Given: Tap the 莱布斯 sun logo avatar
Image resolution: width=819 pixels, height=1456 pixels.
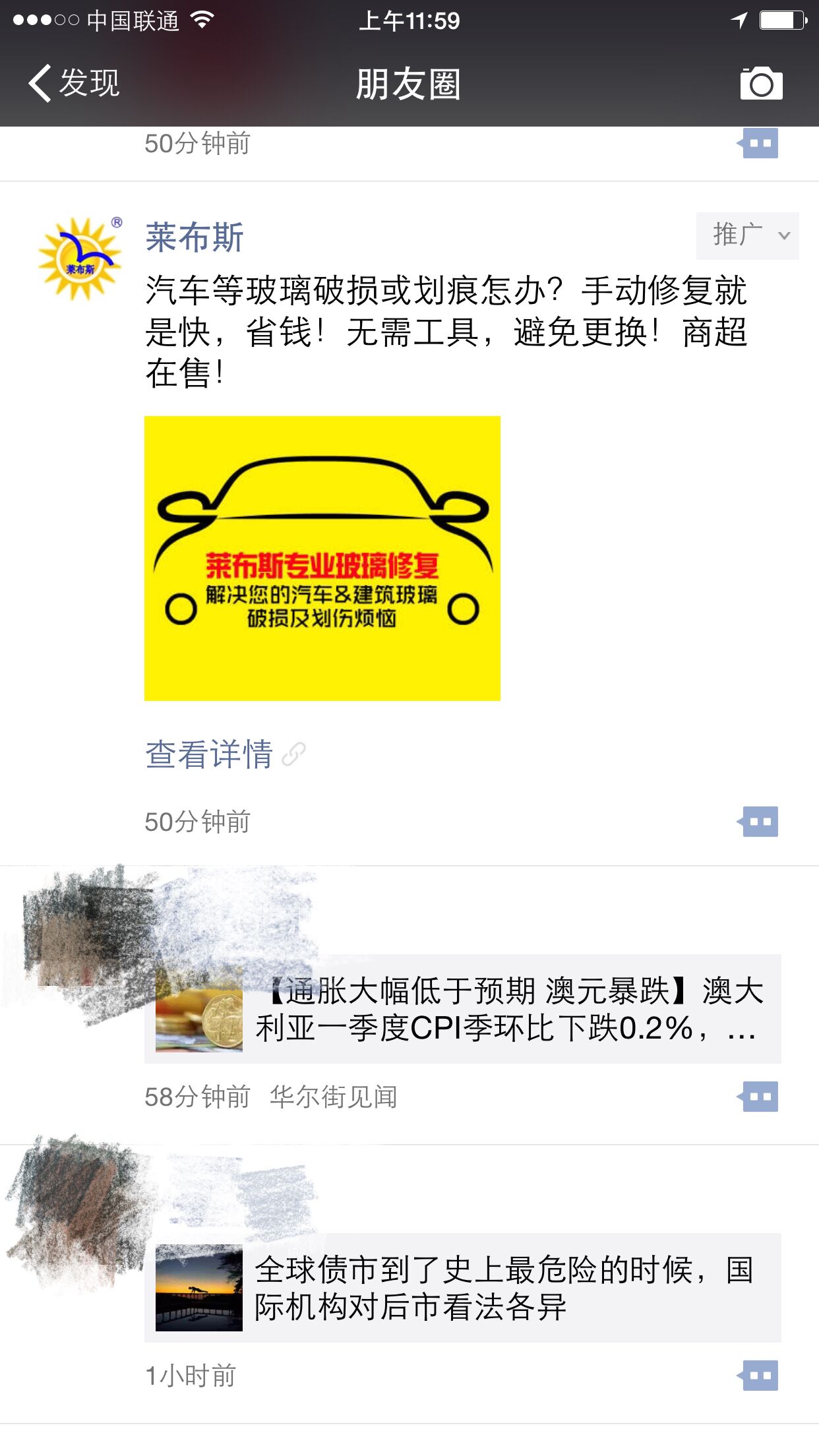Looking at the screenshot, I should click(80, 258).
